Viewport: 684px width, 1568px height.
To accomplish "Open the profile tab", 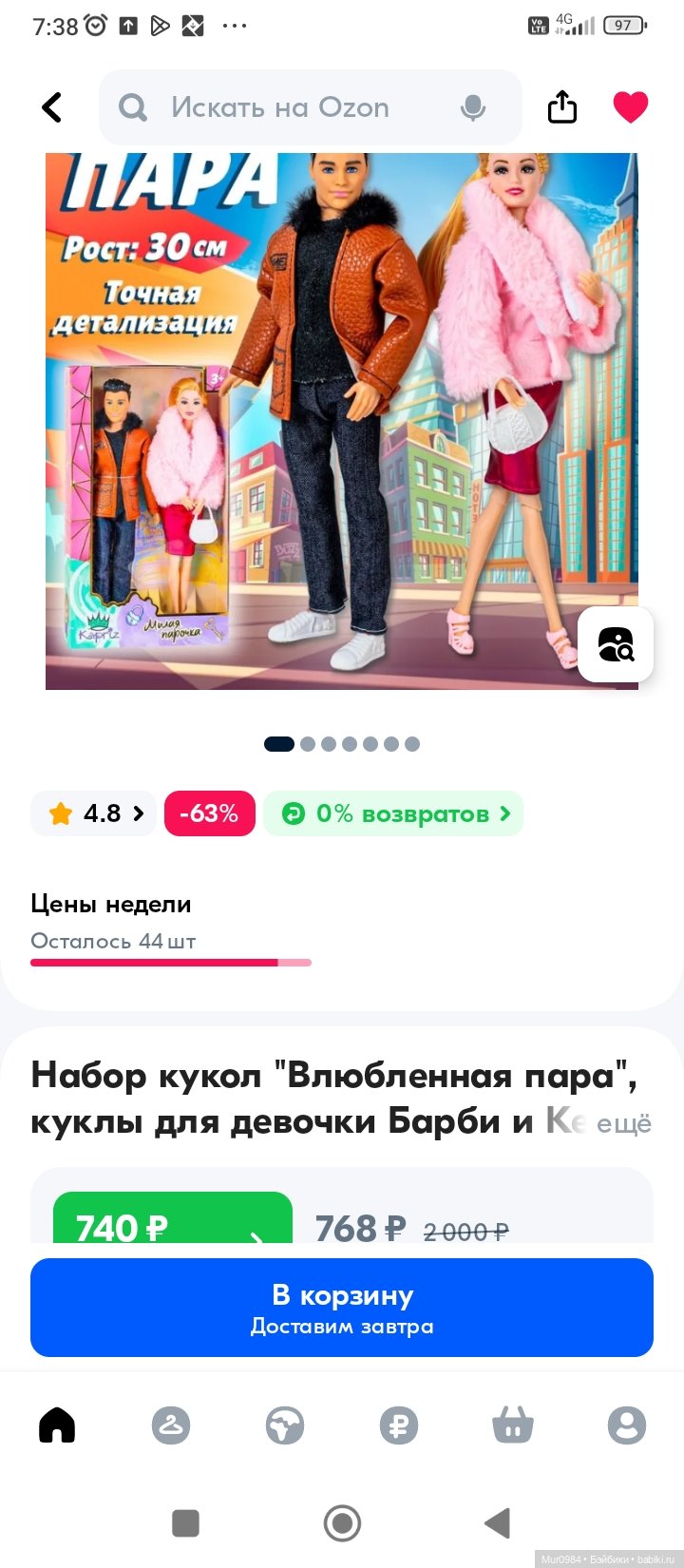I will pyautogui.click(x=627, y=1425).
